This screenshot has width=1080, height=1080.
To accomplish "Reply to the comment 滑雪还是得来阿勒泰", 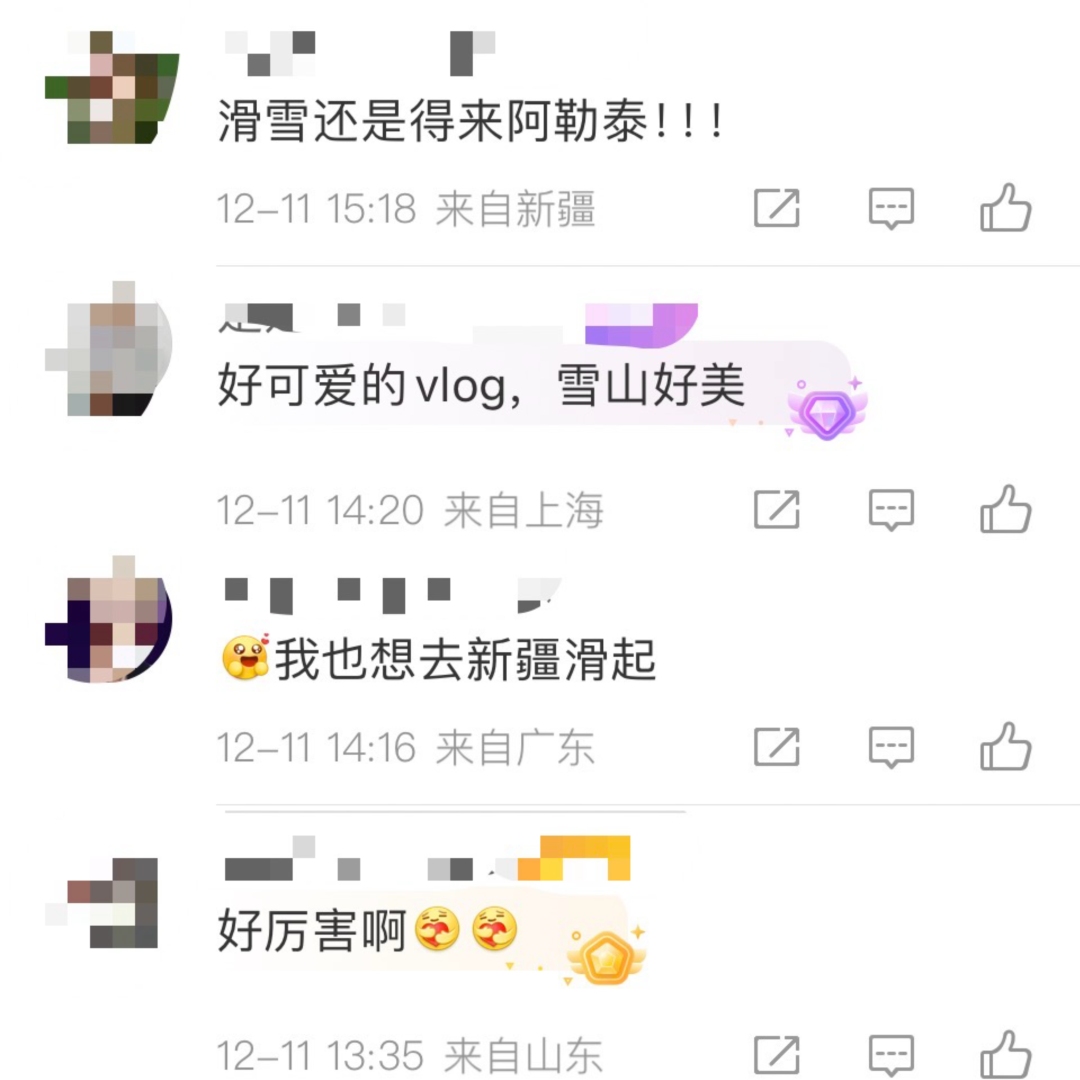I will coord(891,208).
